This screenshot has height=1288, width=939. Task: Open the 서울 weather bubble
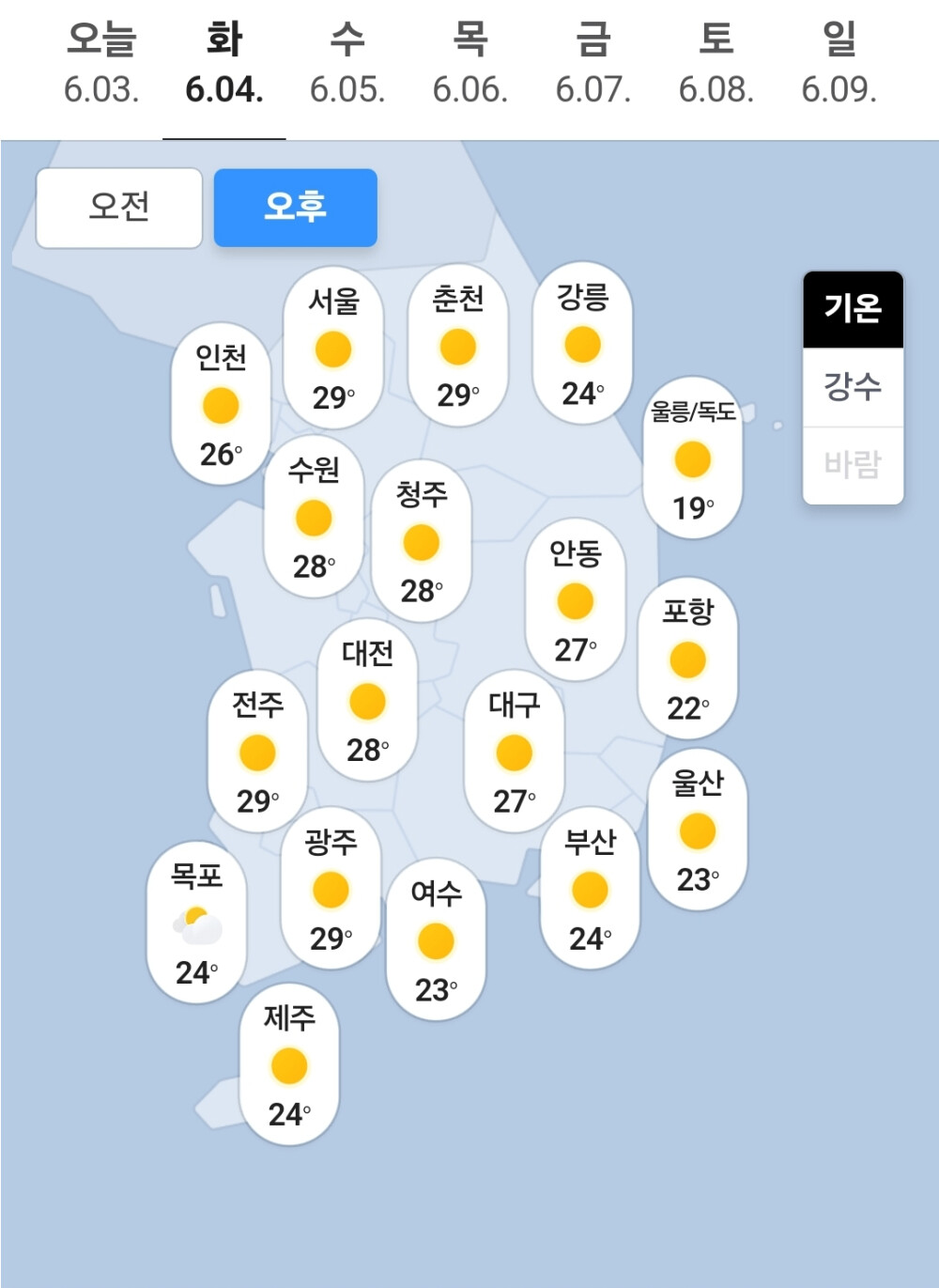click(333, 349)
